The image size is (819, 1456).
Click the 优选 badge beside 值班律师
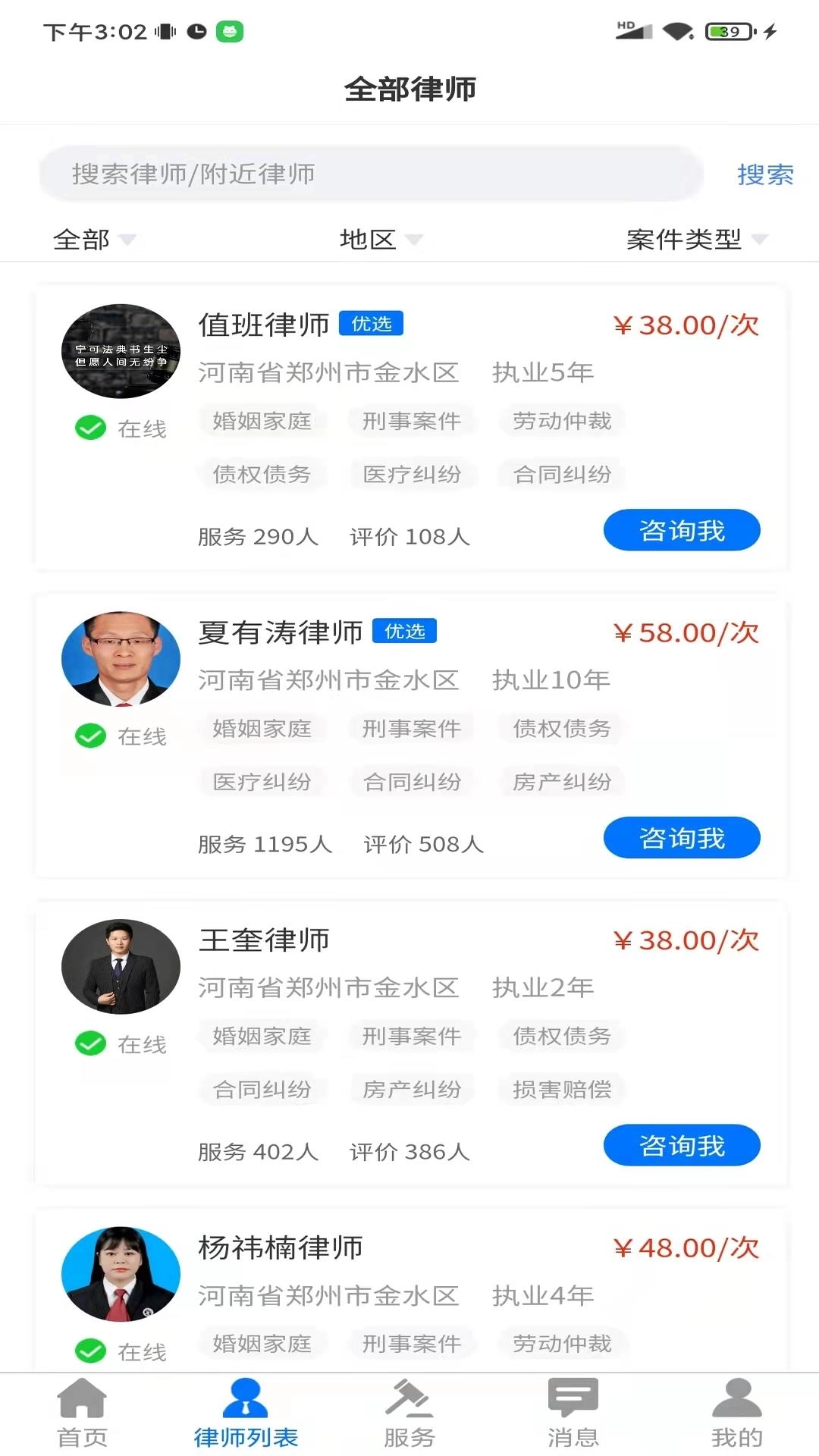click(x=372, y=324)
